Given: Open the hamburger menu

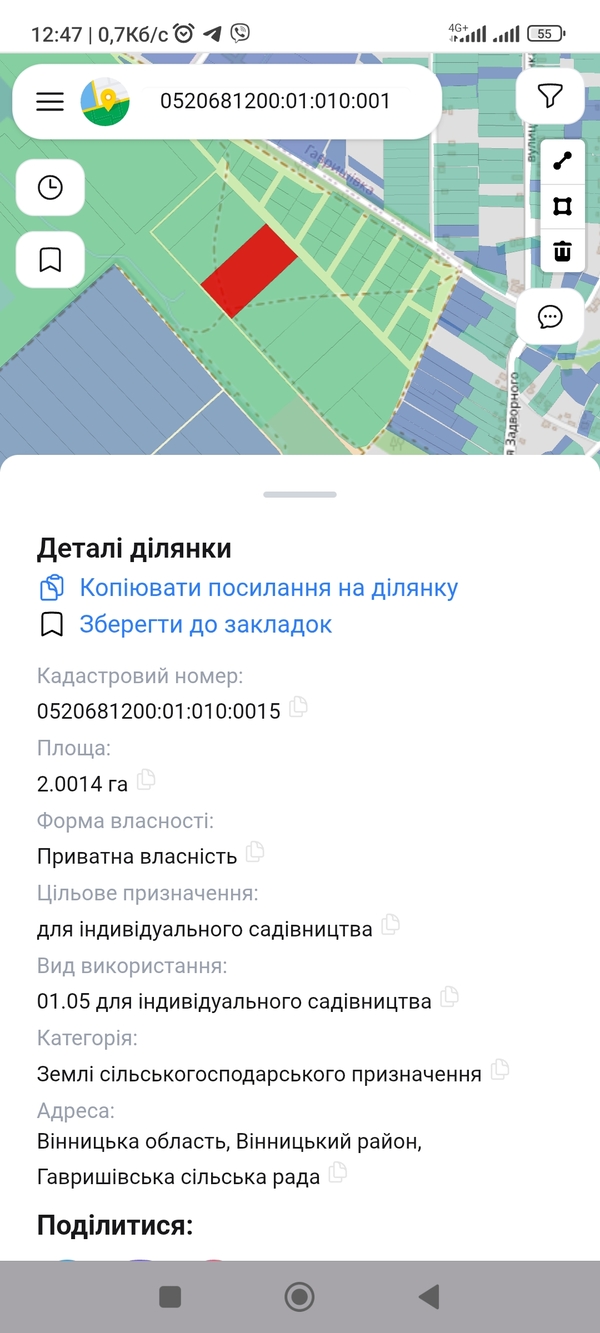Looking at the screenshot, I should click(50, 101).
